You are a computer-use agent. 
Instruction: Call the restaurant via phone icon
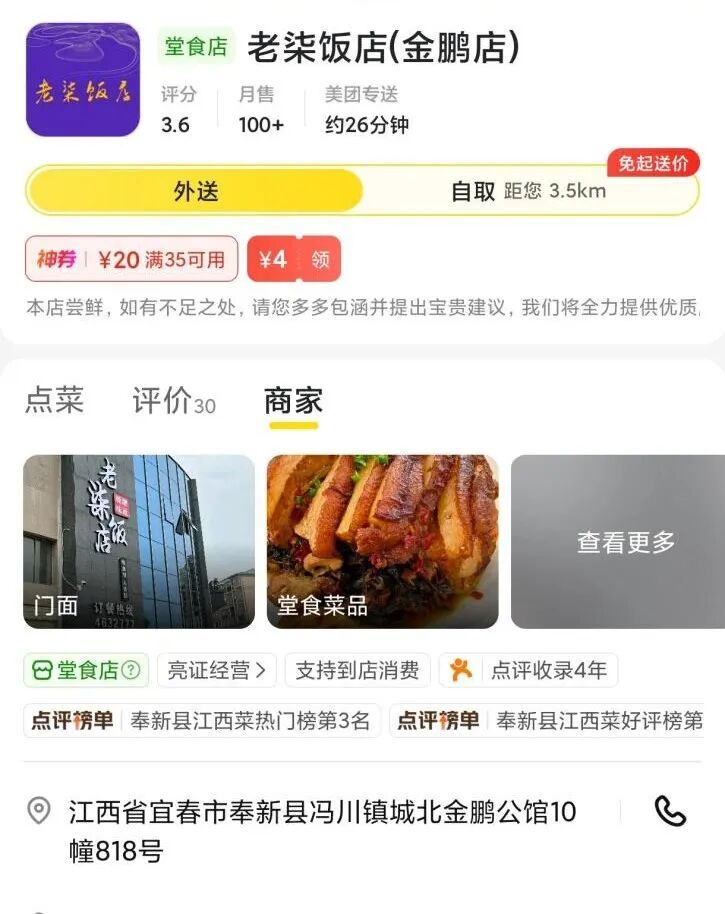pos(670,811)
